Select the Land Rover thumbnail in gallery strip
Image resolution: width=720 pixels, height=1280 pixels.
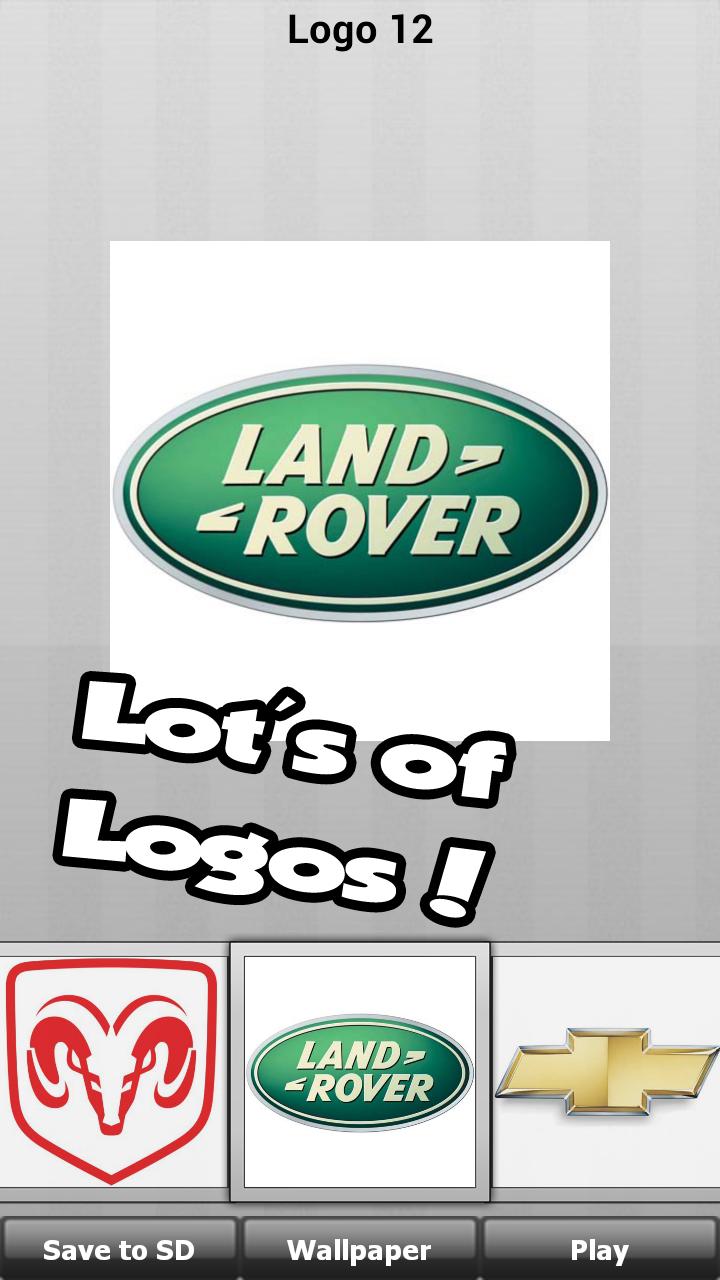point(360,1072)
